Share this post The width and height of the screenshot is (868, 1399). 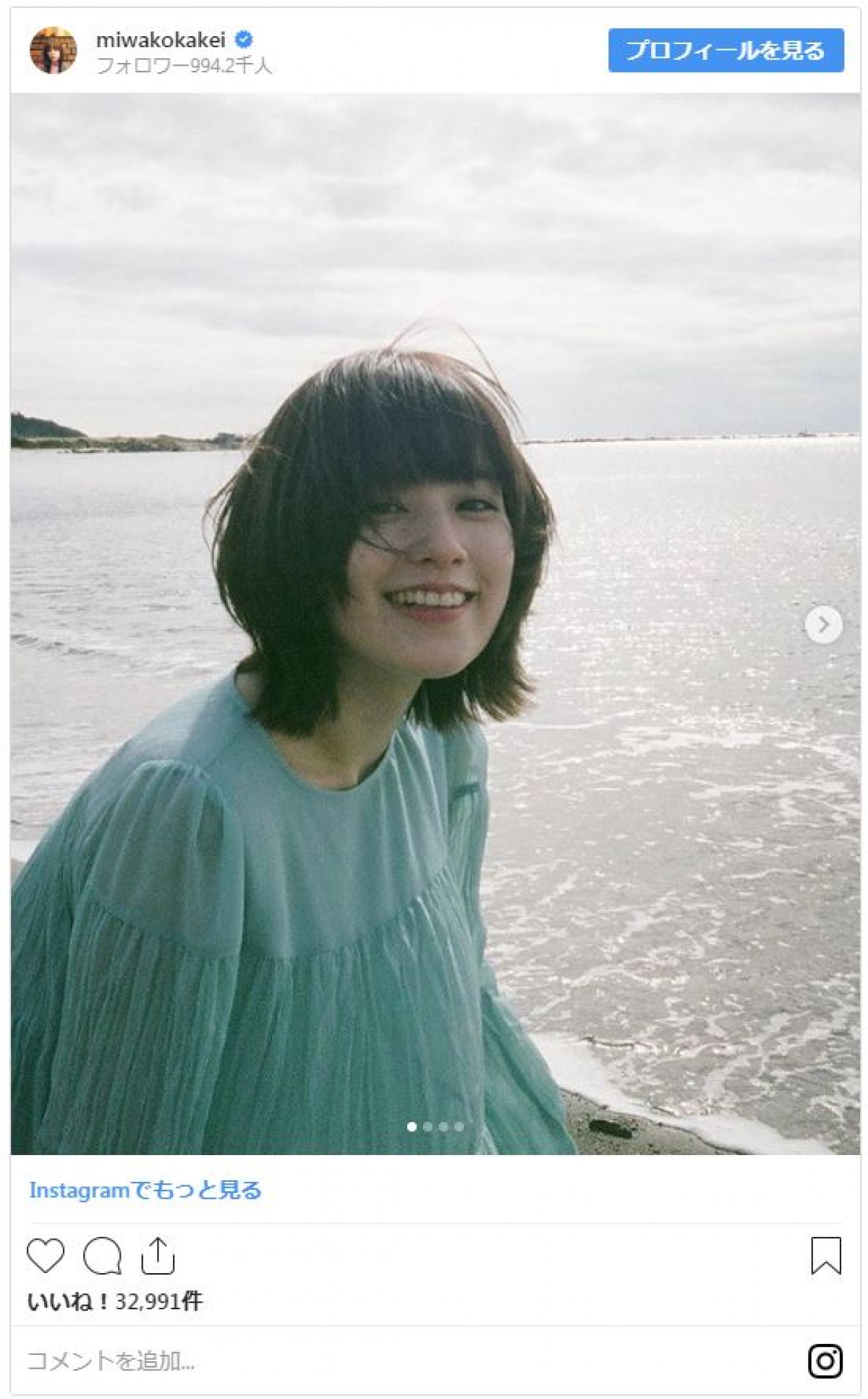[x=158, y=1256]
